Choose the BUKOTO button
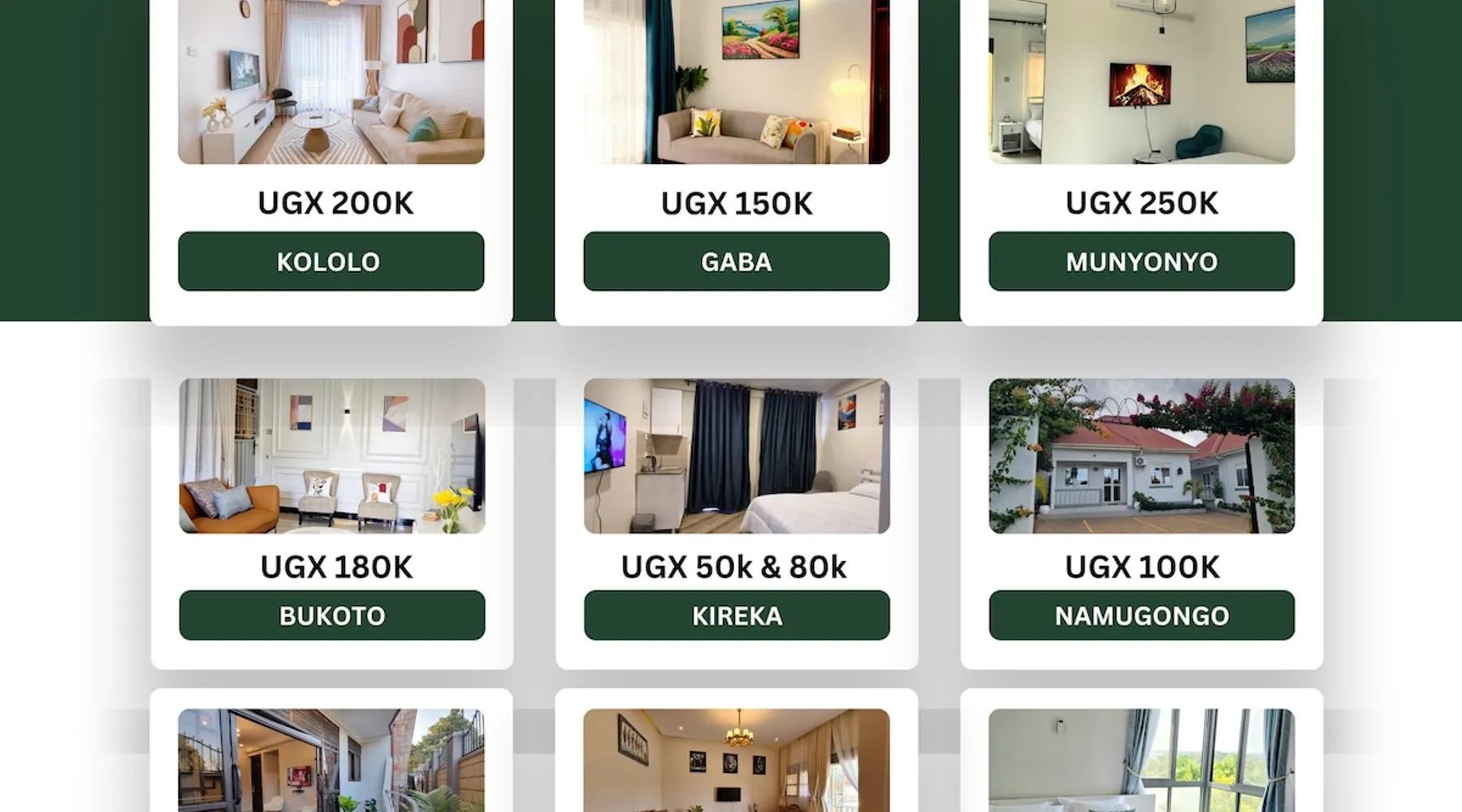The height and width of the screenshot is (812, 1462). pyautogui.click(x=331, y=615)
